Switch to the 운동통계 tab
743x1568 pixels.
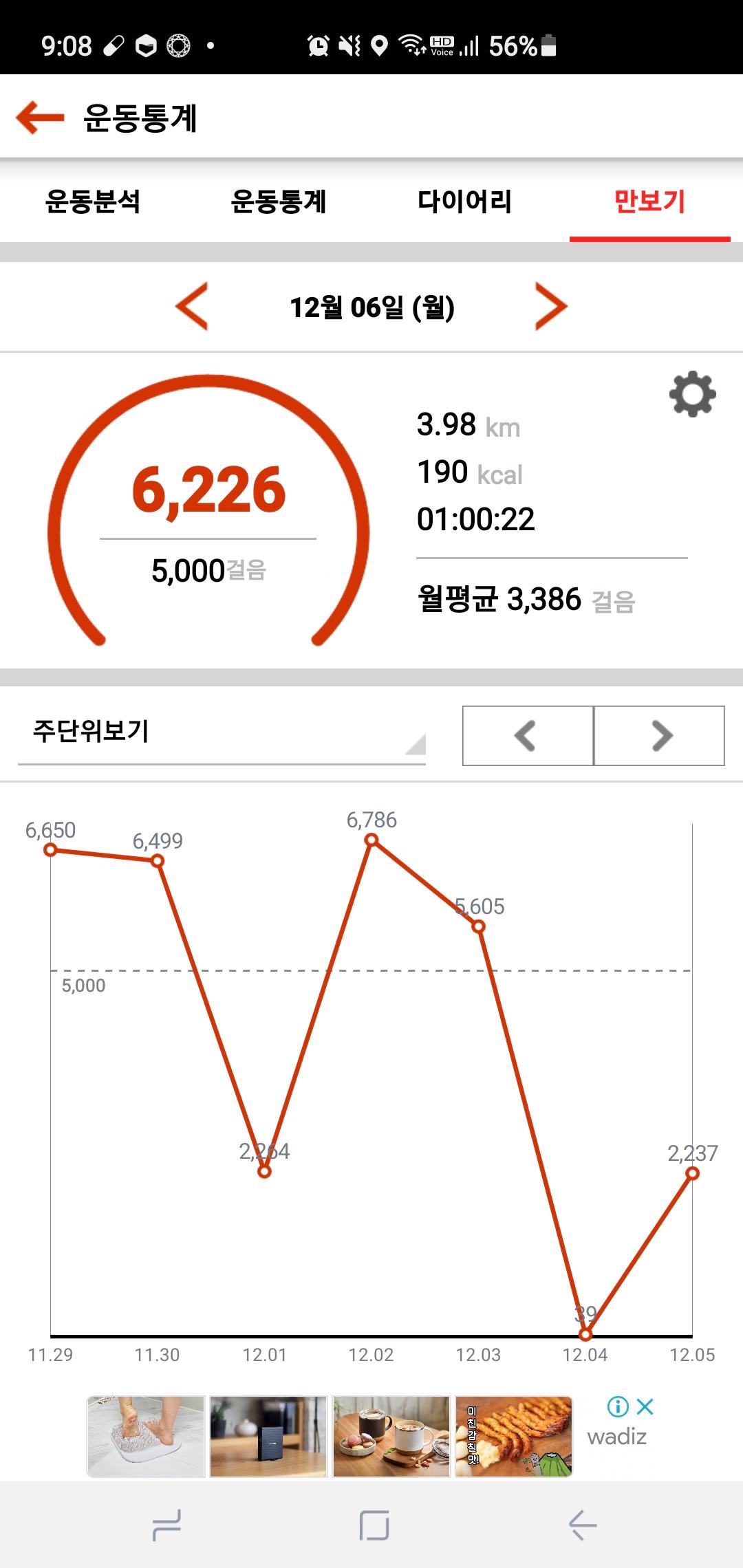(278, 202)
